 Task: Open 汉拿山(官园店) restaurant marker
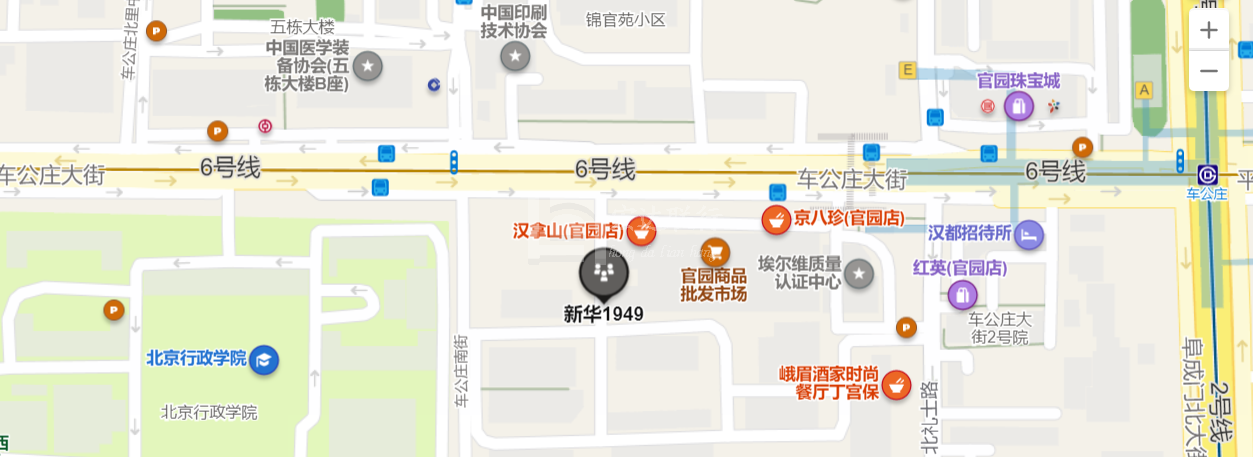tap(641, 232)
